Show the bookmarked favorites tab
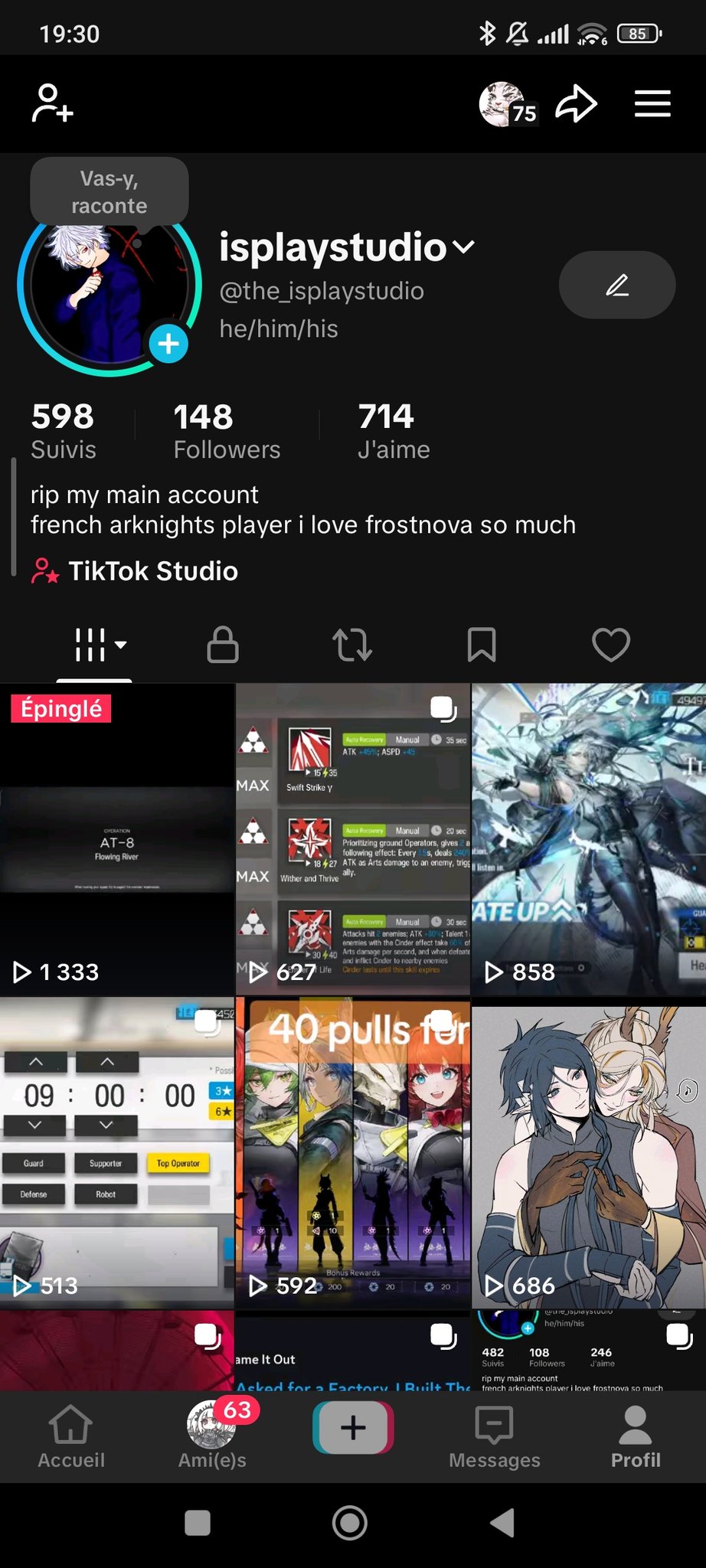 (482, 645)
